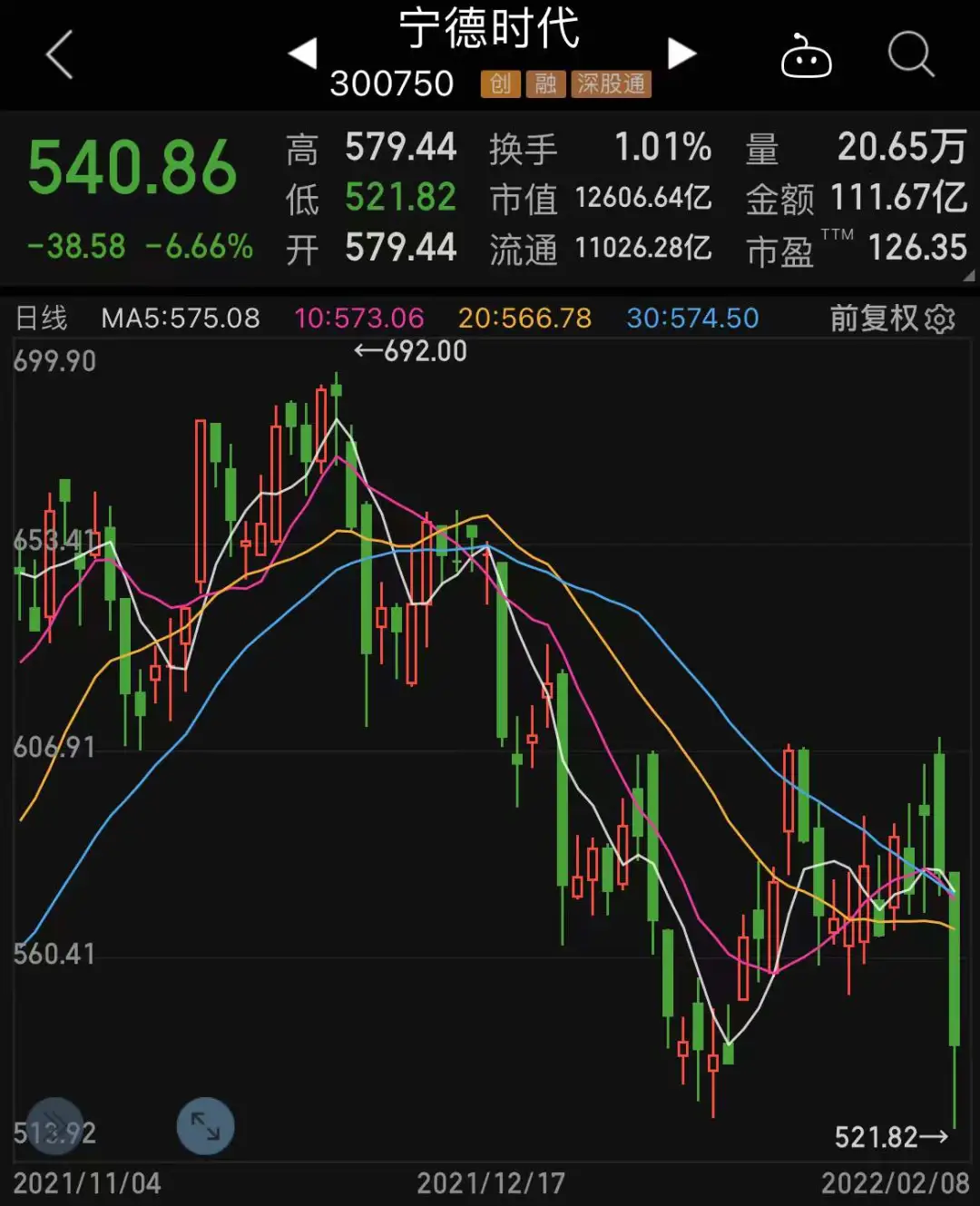
Task: Switch to the previous stock
Action: pyautogui.click(x=303, y=54)
